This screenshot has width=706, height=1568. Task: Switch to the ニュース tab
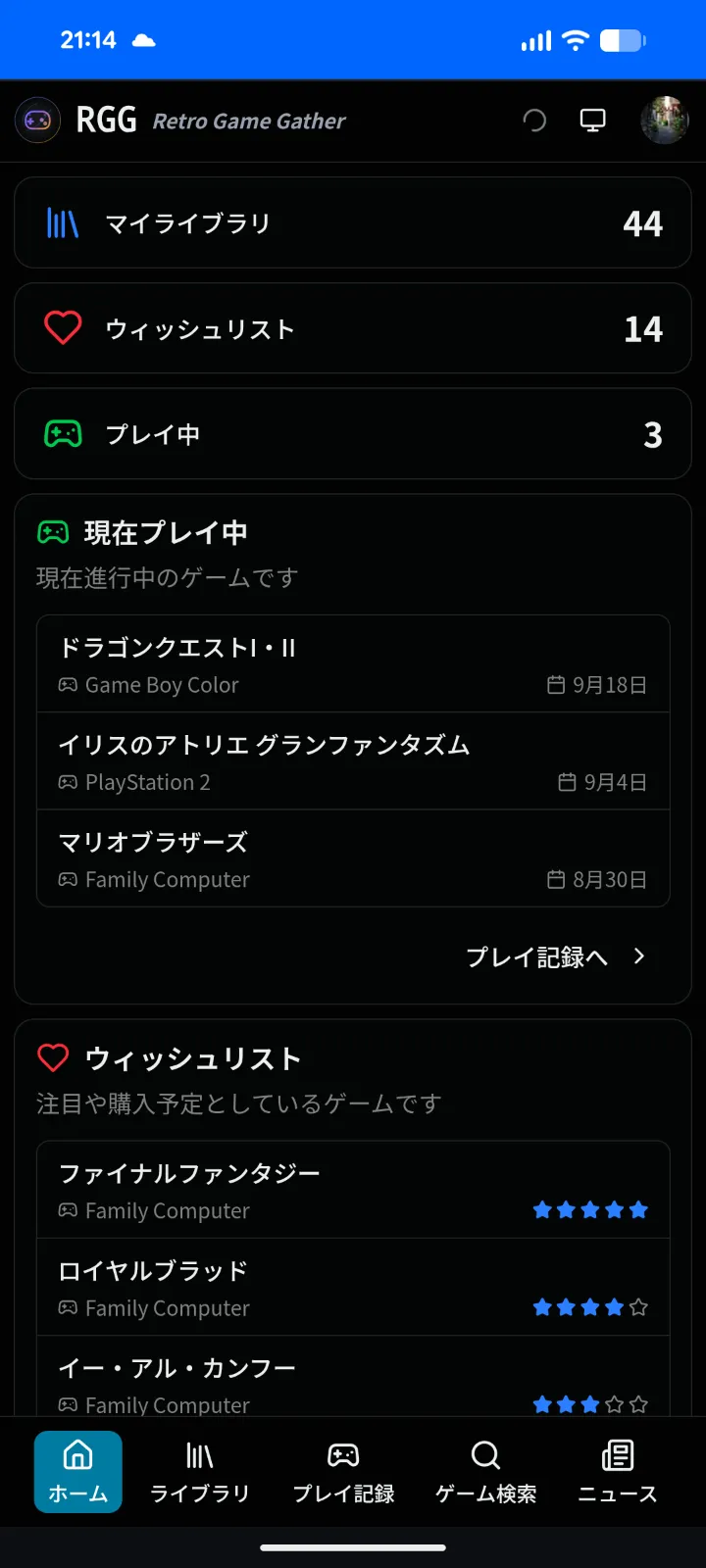click(617, 1471)
